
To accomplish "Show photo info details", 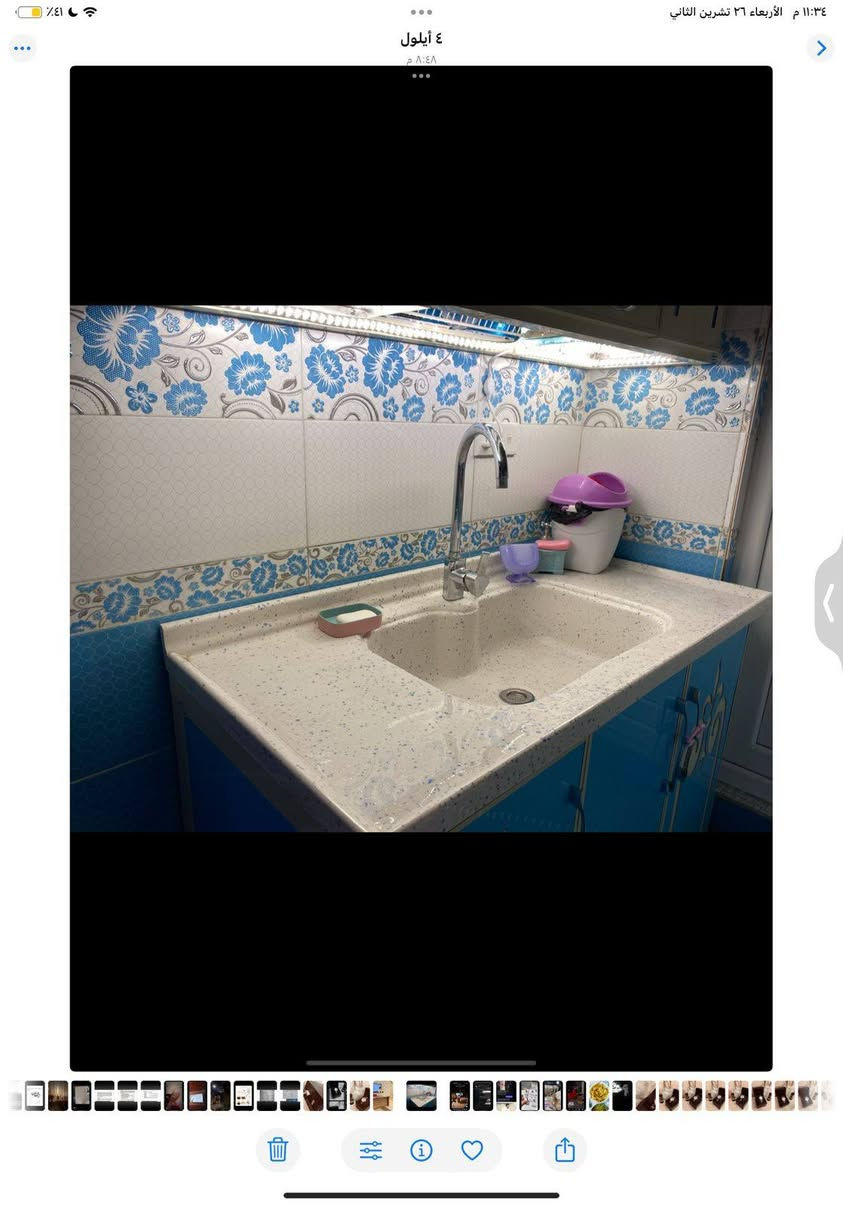I will pyautogui.click(x=421, y=1150).
